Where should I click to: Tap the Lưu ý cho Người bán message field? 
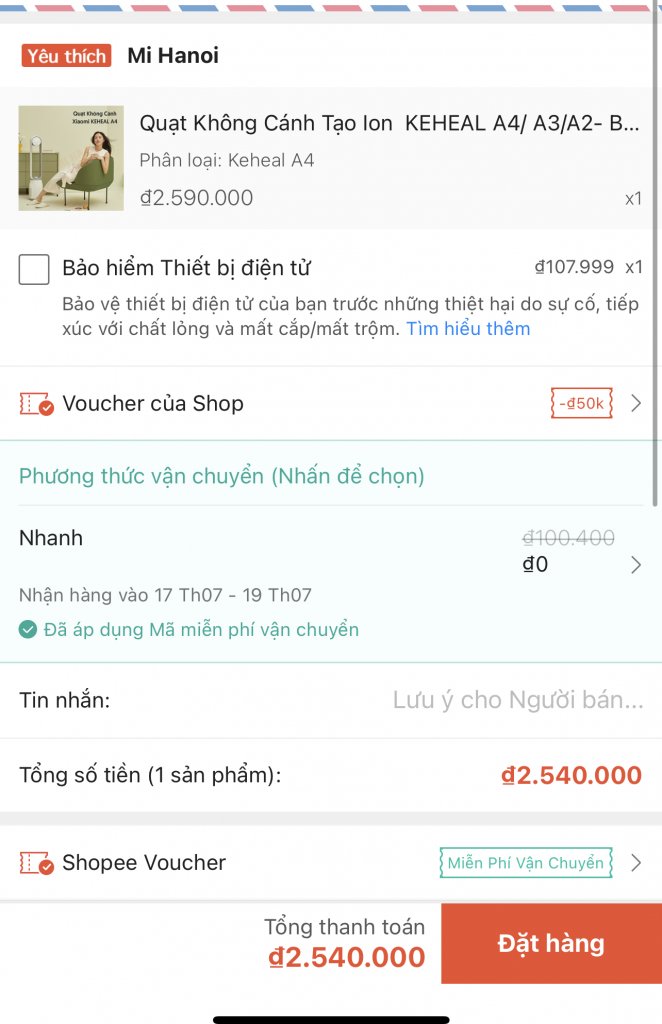(517, 700)
